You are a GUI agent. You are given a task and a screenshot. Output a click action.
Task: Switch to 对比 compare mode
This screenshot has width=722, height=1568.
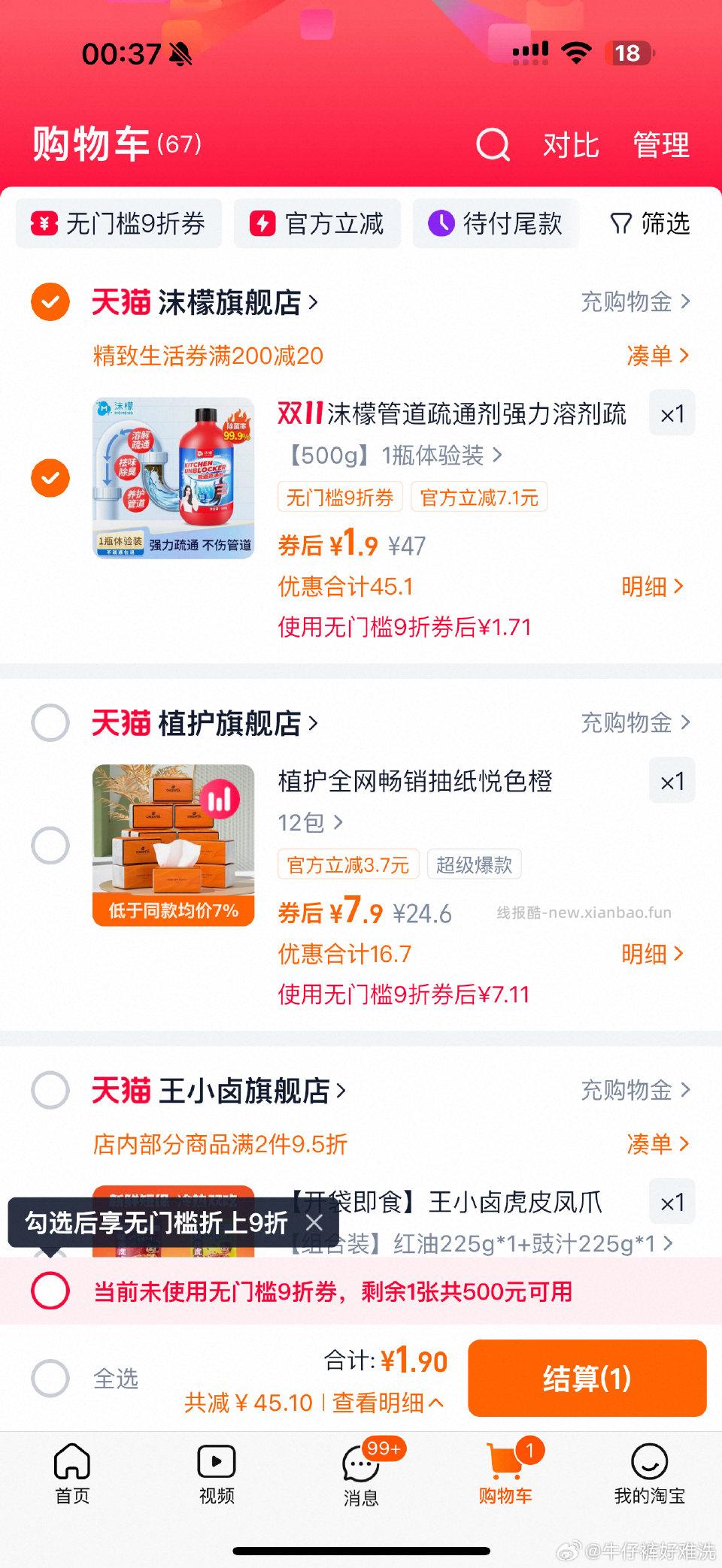(x=569, y=145)
